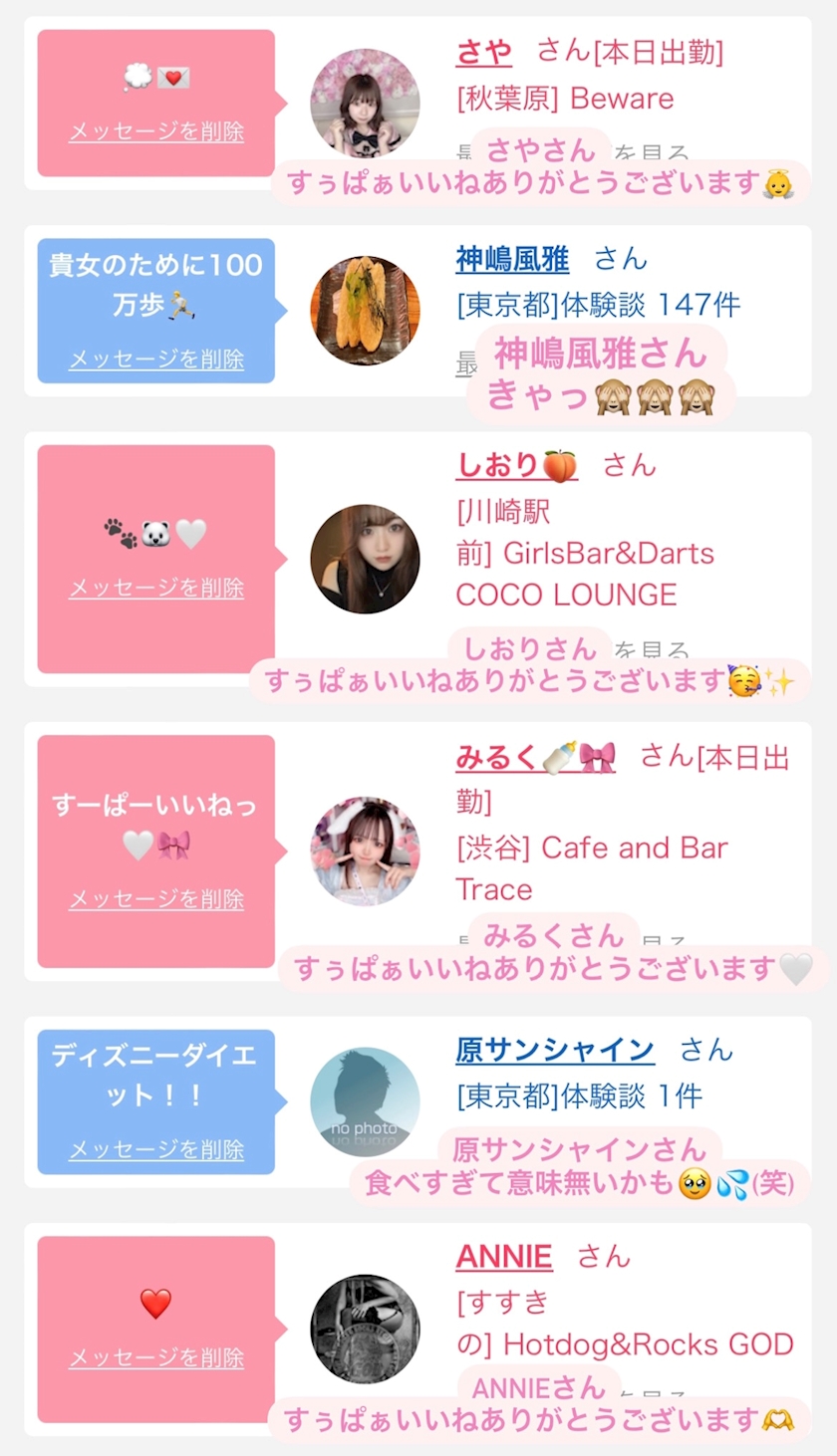This screenshot has height=1456, width=837.
Task: Tap 神嶋風雅's food avatar
Action: tap(365, 311)
